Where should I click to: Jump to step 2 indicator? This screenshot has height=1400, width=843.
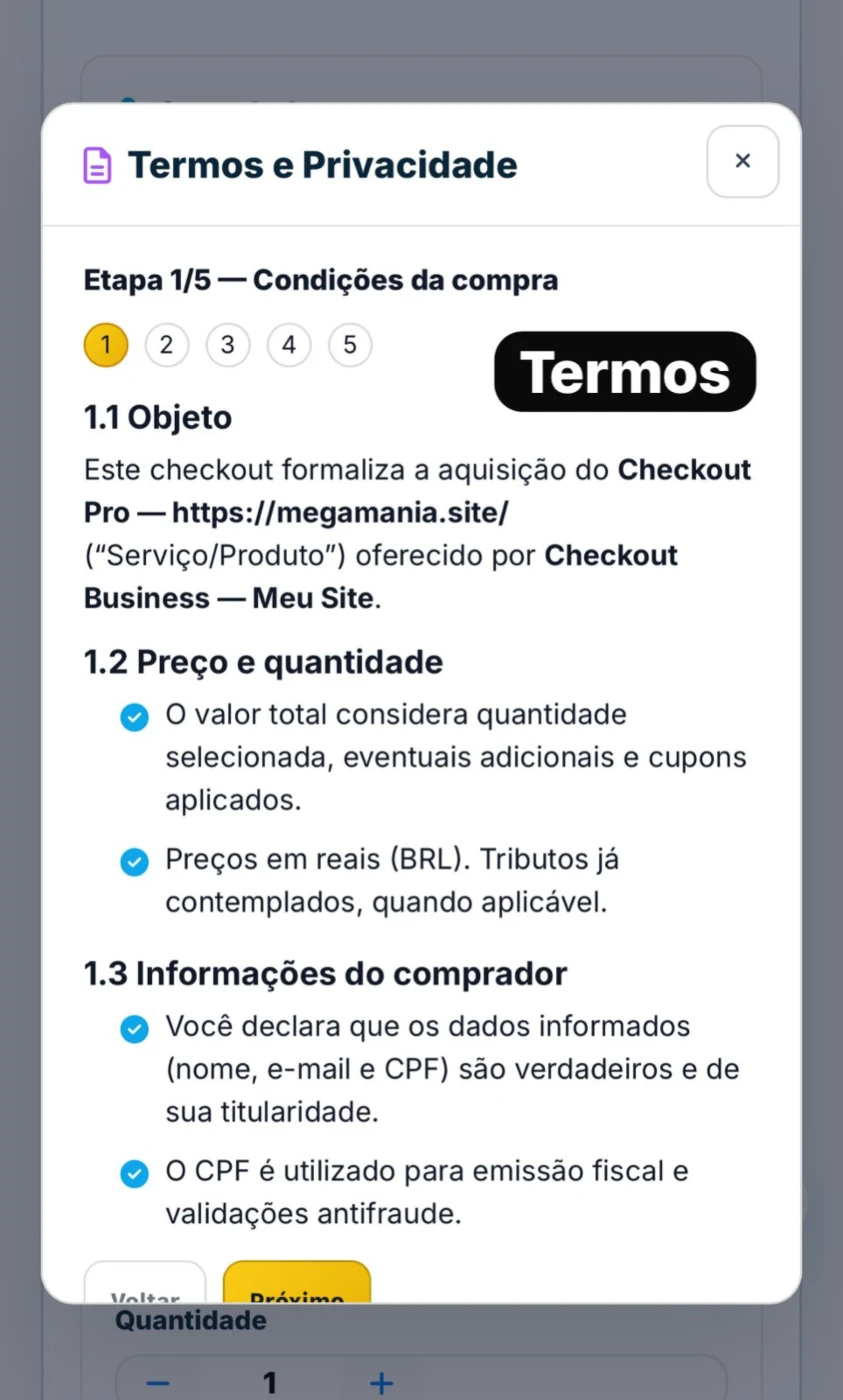click(x=167, y=345)
